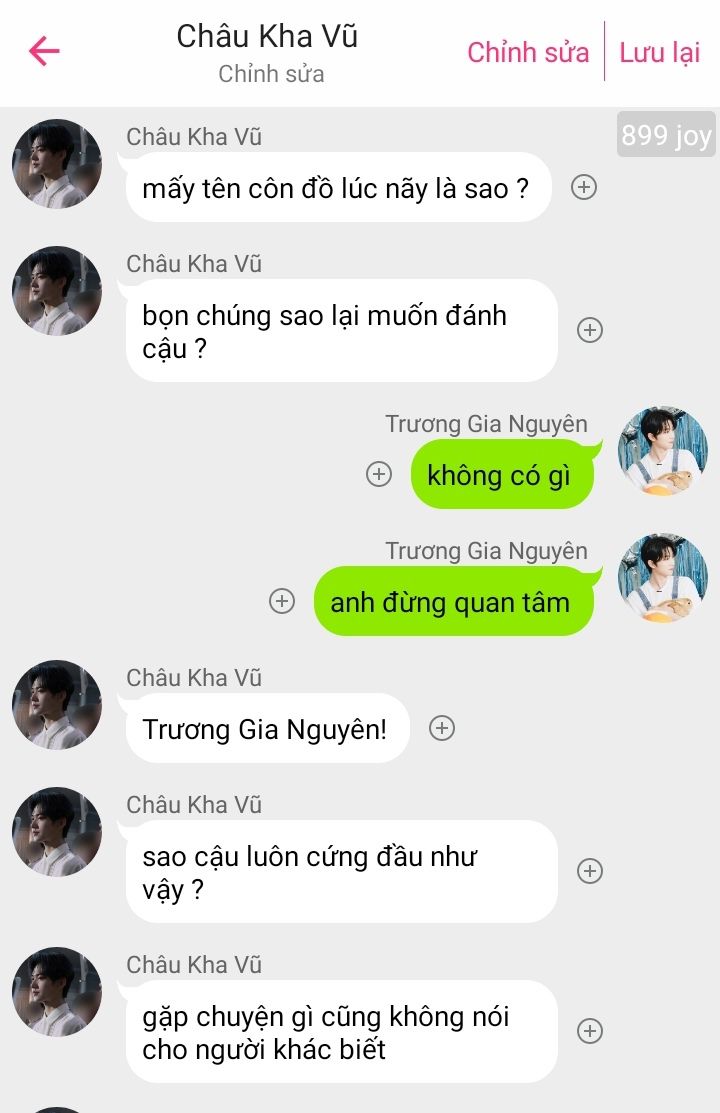
Task: Tap the Chỉnh sửa button in header
Action: point(528,52)
